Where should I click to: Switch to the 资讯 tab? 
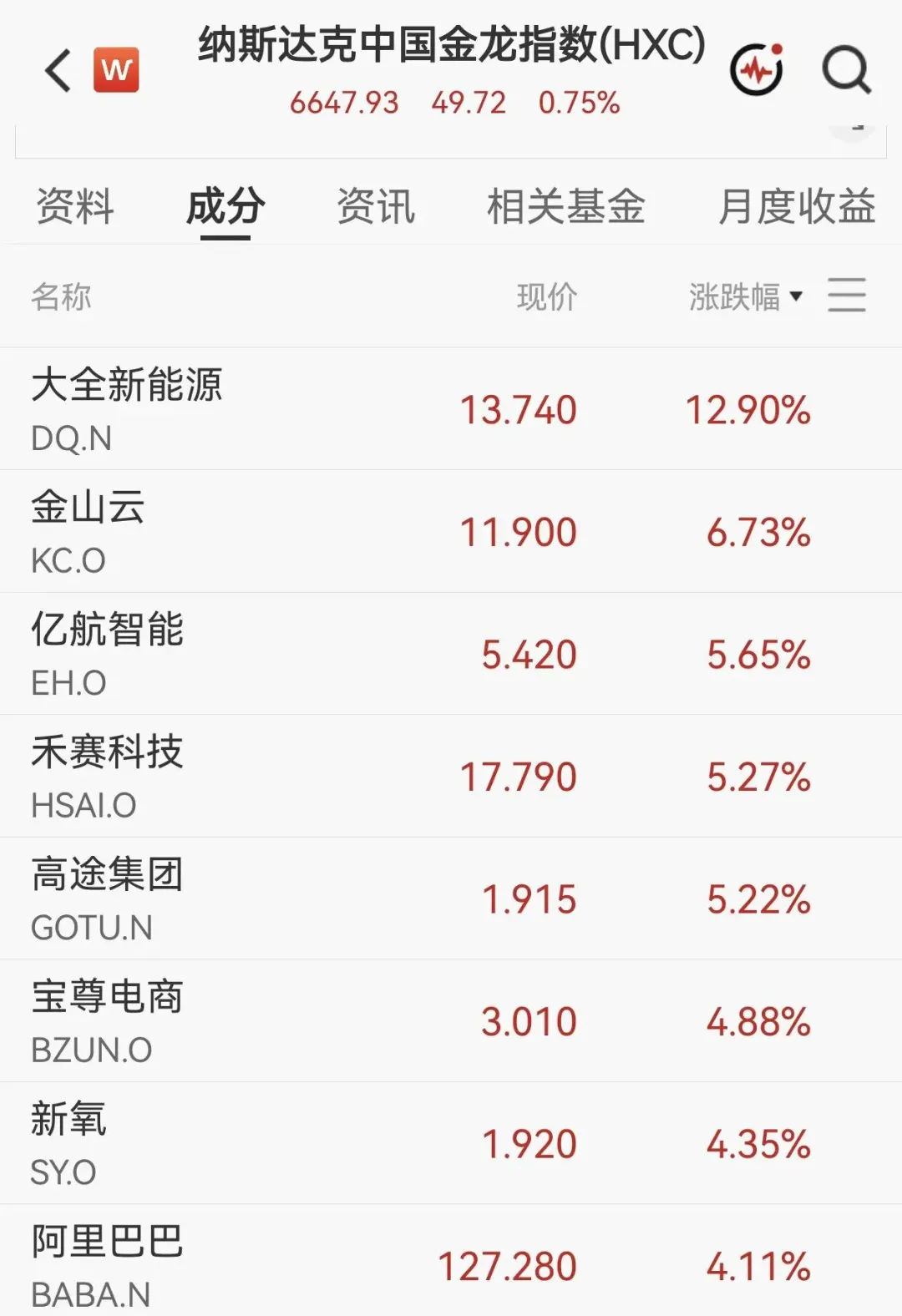(376, 206)
